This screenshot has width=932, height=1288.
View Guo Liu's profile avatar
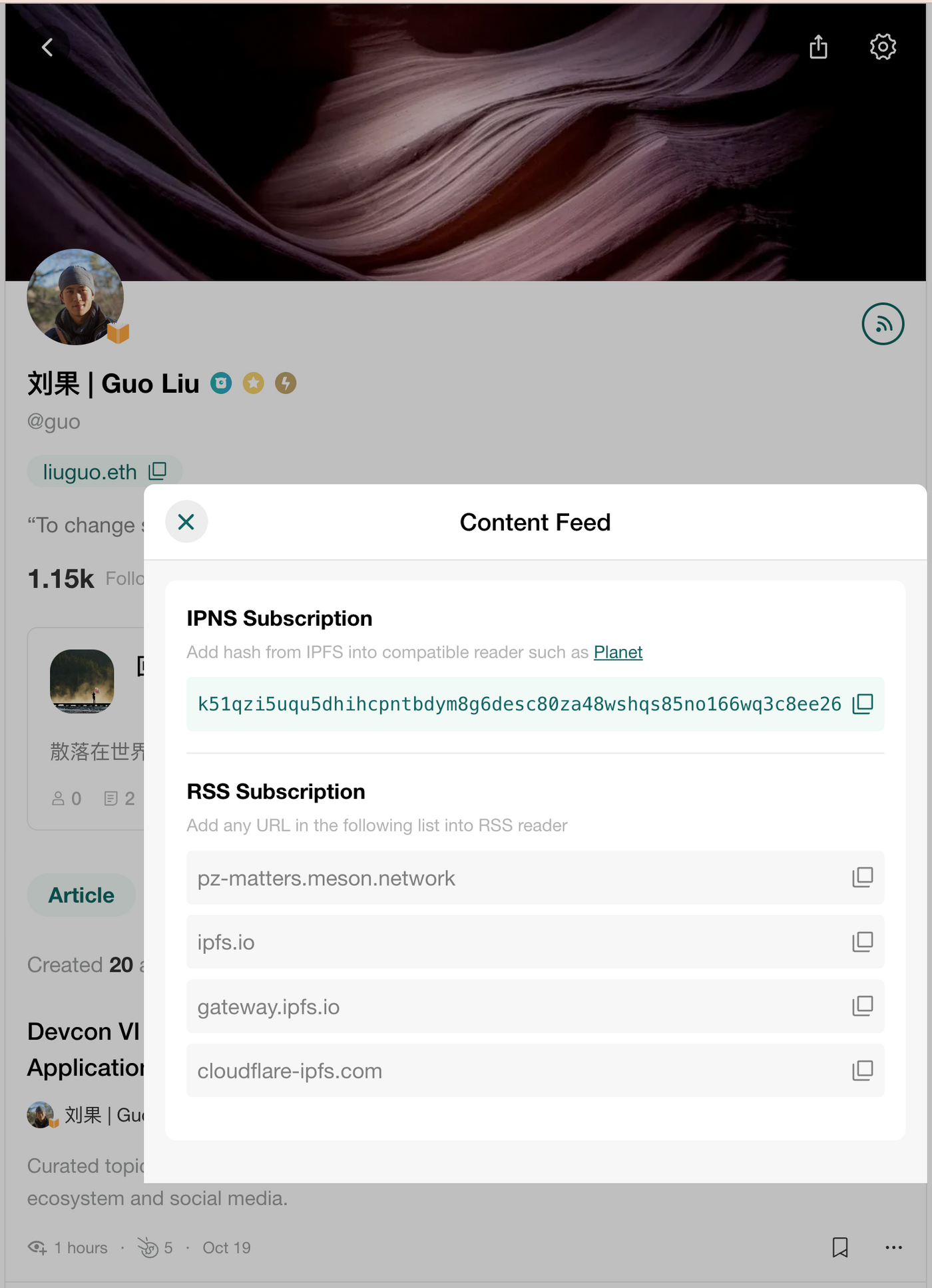[75, 298]
